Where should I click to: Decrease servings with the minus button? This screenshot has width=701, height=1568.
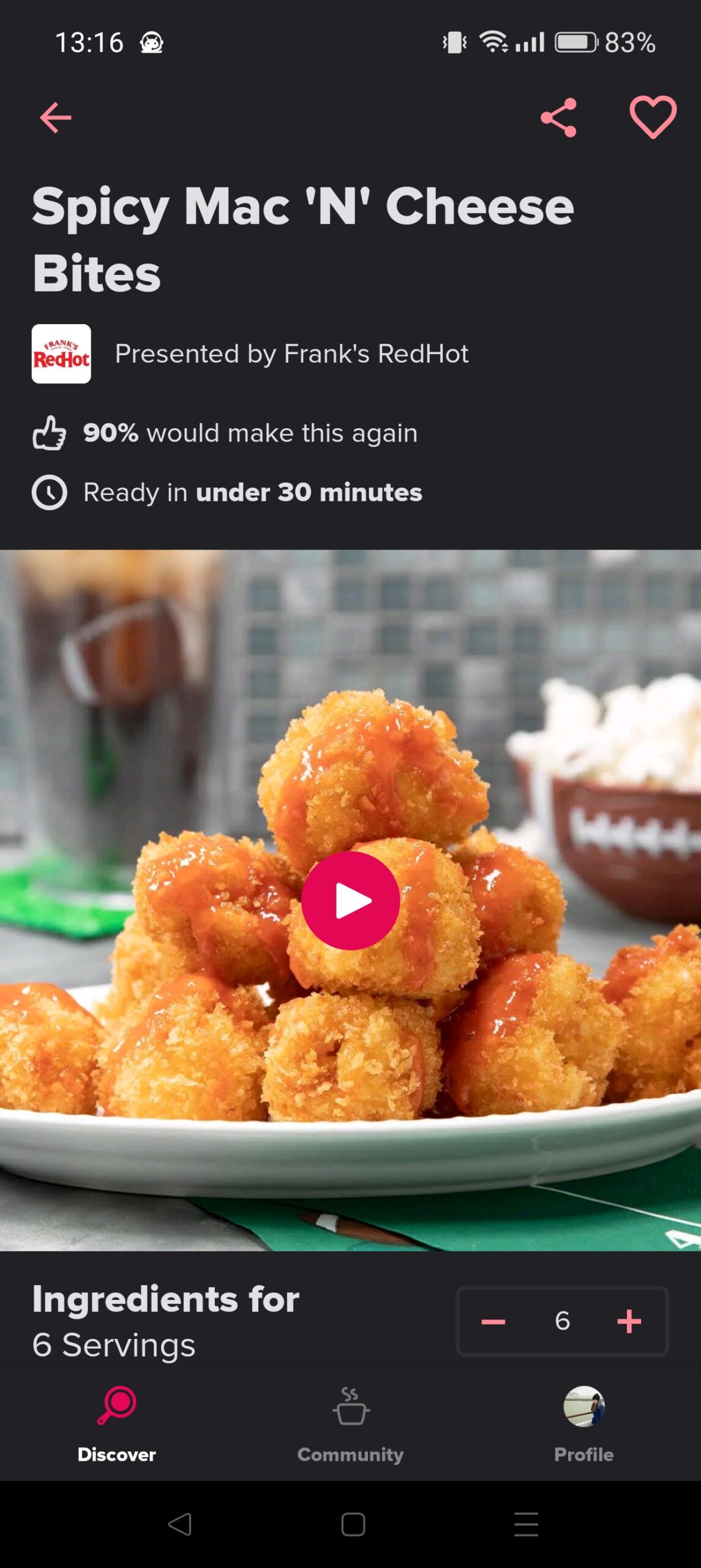tap(493, 1321)
